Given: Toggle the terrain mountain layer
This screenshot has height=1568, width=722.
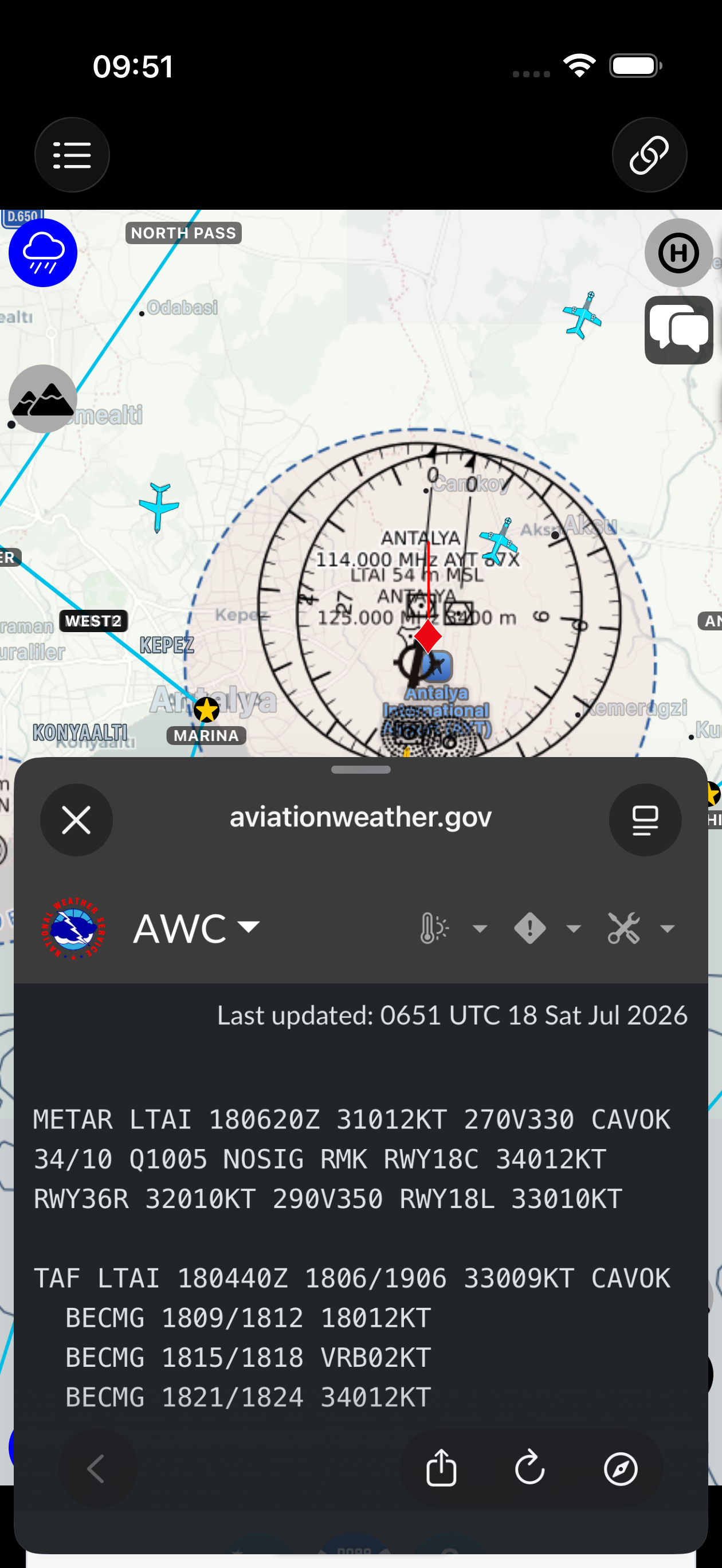Looking at the screenshot, I should [x=42, y=399].
